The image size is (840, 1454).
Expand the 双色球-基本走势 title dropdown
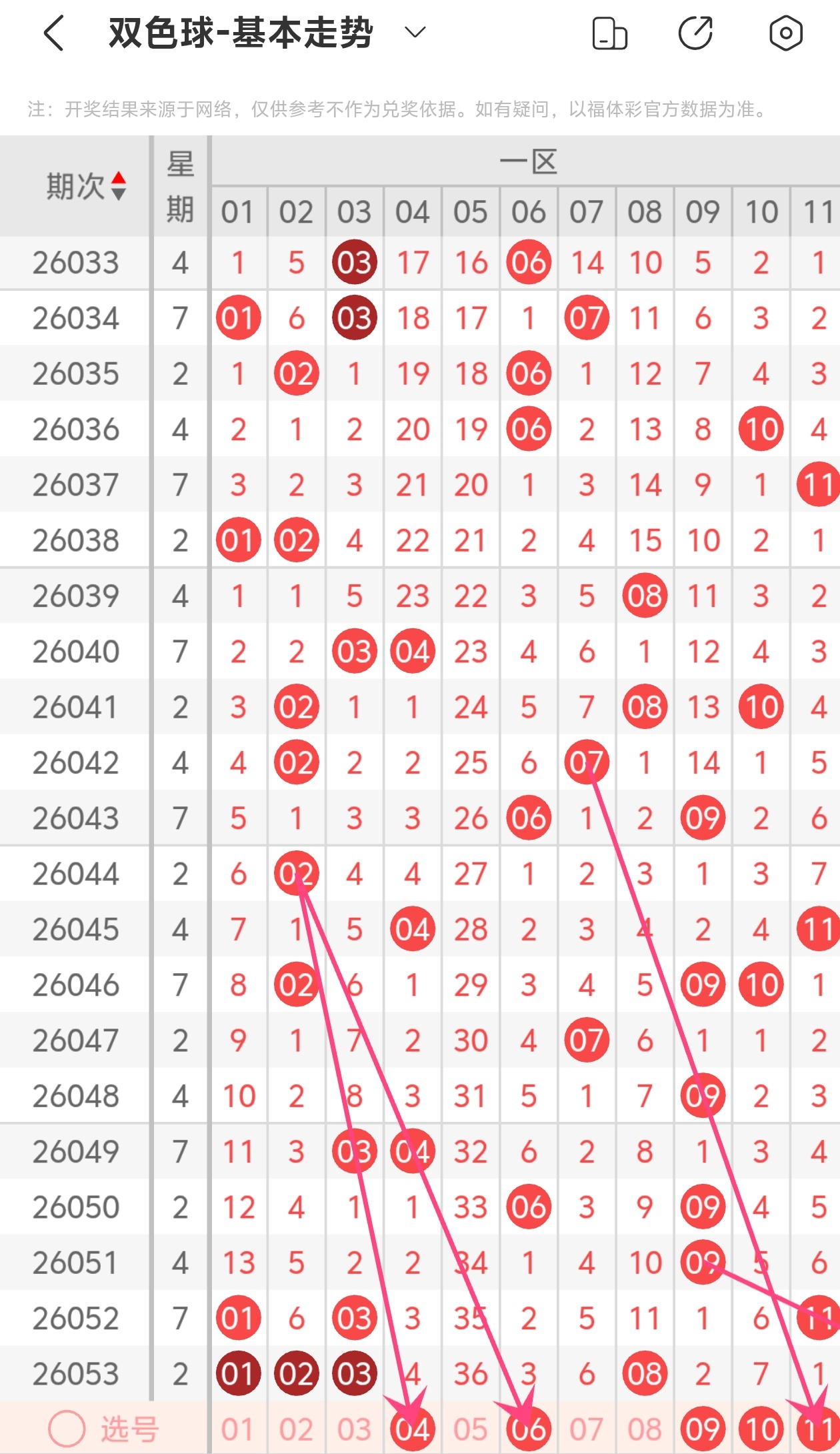point(415,33)
